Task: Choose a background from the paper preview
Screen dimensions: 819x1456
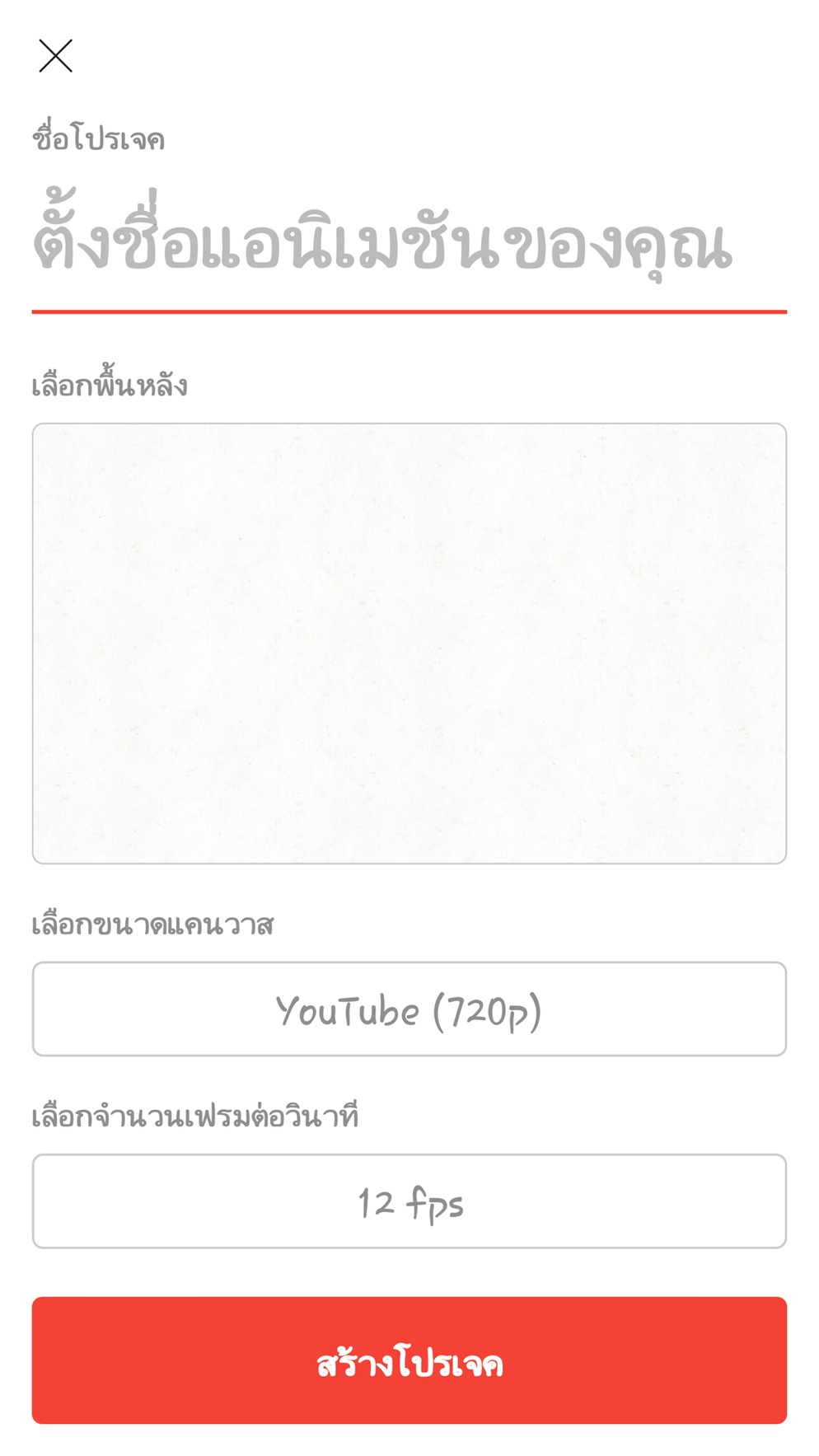Action: click(409, 643)
